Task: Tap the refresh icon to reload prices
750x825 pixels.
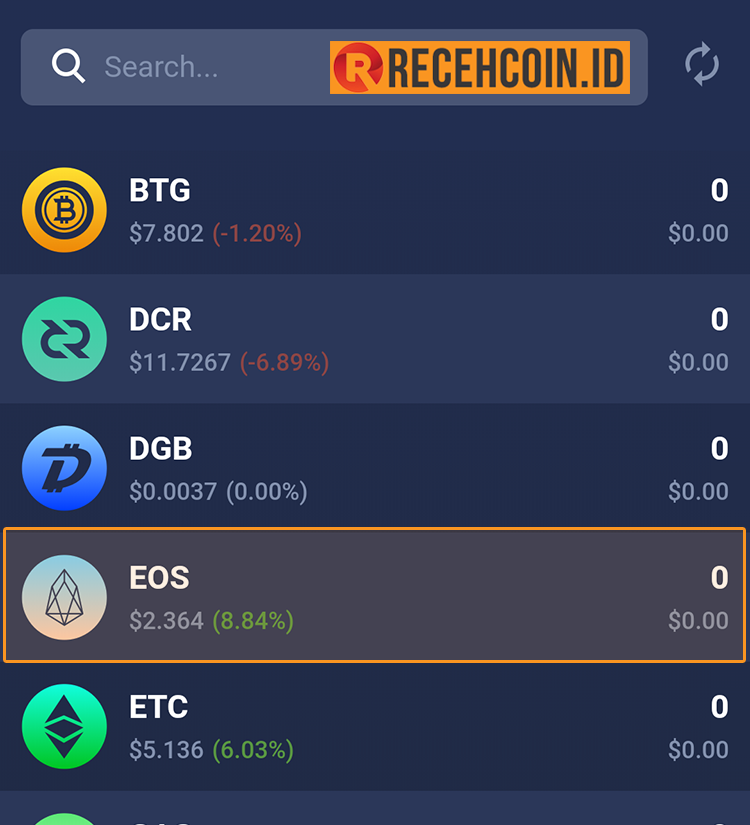Action: pyautogui.click(x=700, y=62)
